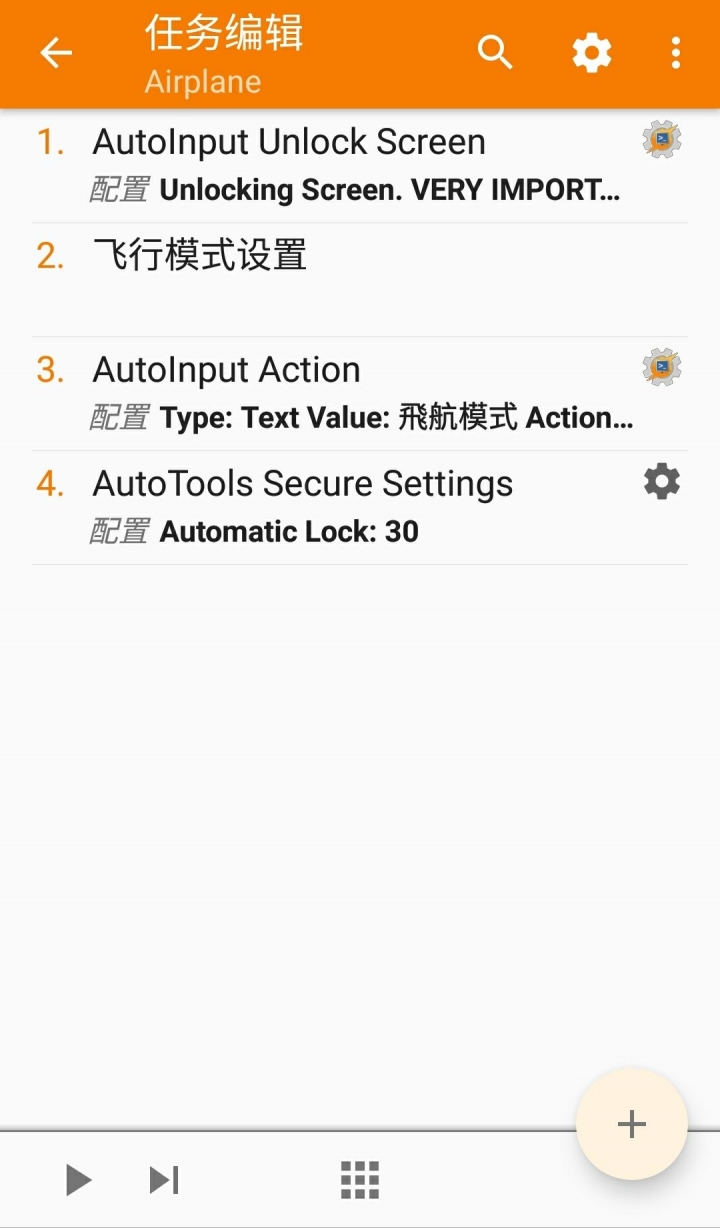Add a new action
Viewport: 720px width, 1228px height.
pyautogui.click(x=632, y=1124)
